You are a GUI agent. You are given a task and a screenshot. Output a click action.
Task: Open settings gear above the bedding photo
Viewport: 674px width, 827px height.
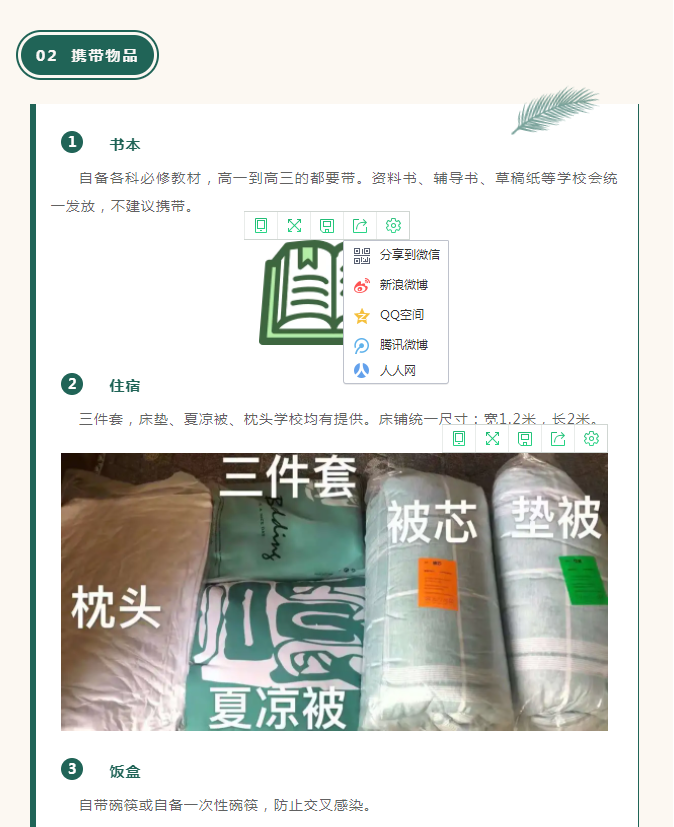click(591, 439)
